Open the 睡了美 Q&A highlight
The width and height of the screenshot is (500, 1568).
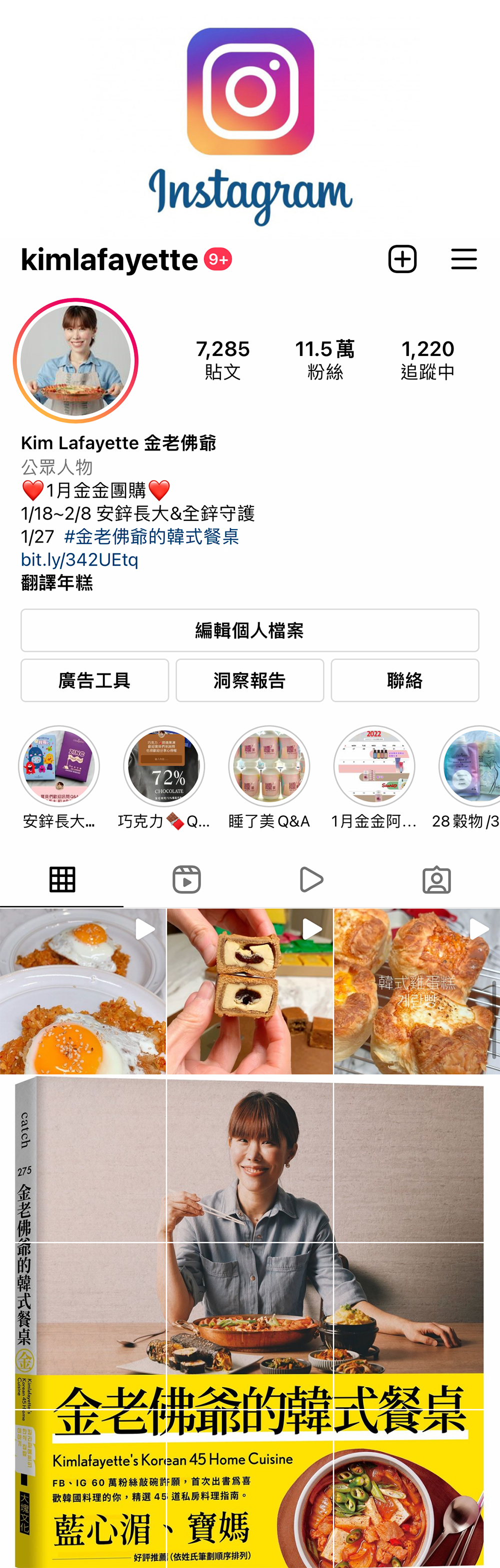point(269,765)
